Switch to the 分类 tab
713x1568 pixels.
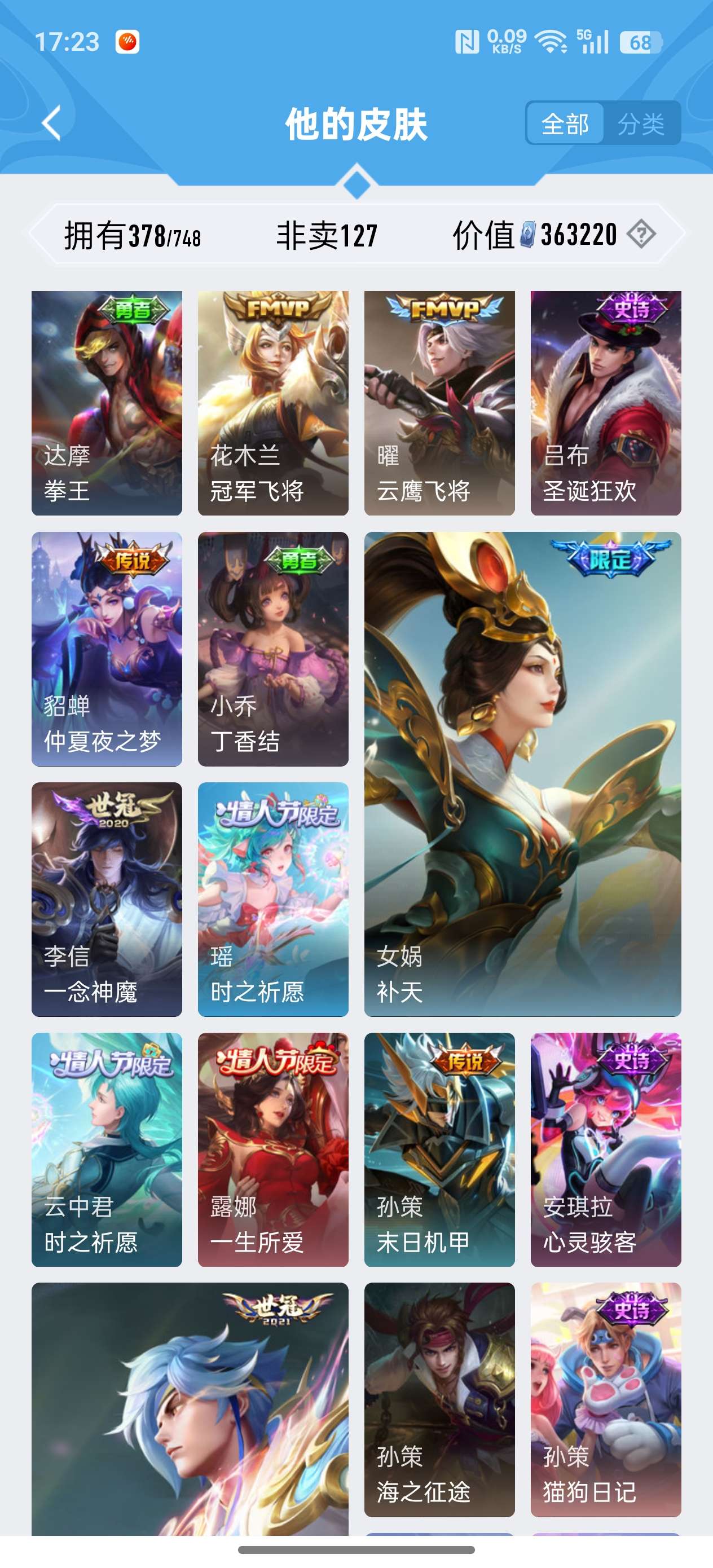click(641, 124)
